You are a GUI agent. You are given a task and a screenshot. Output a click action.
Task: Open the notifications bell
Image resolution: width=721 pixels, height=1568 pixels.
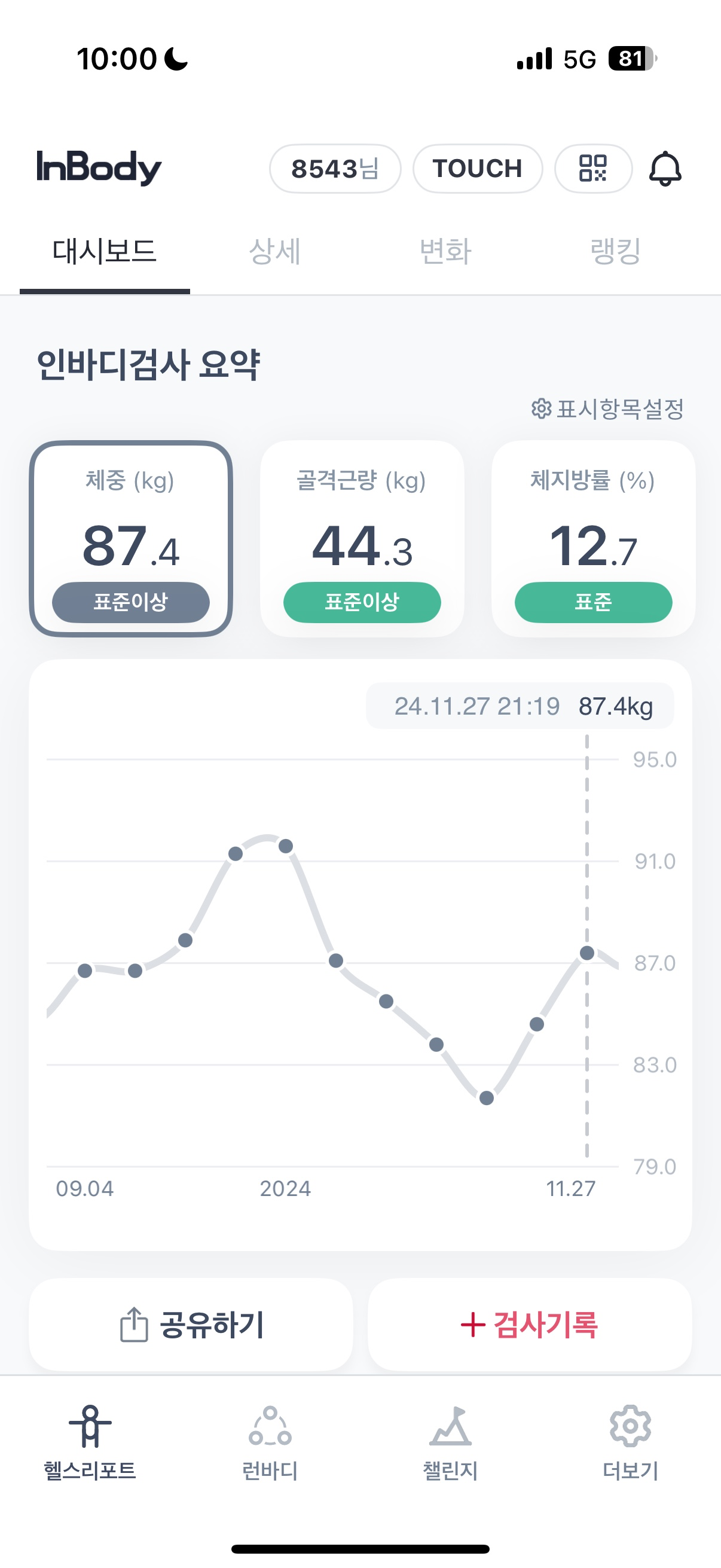point(664,169)
